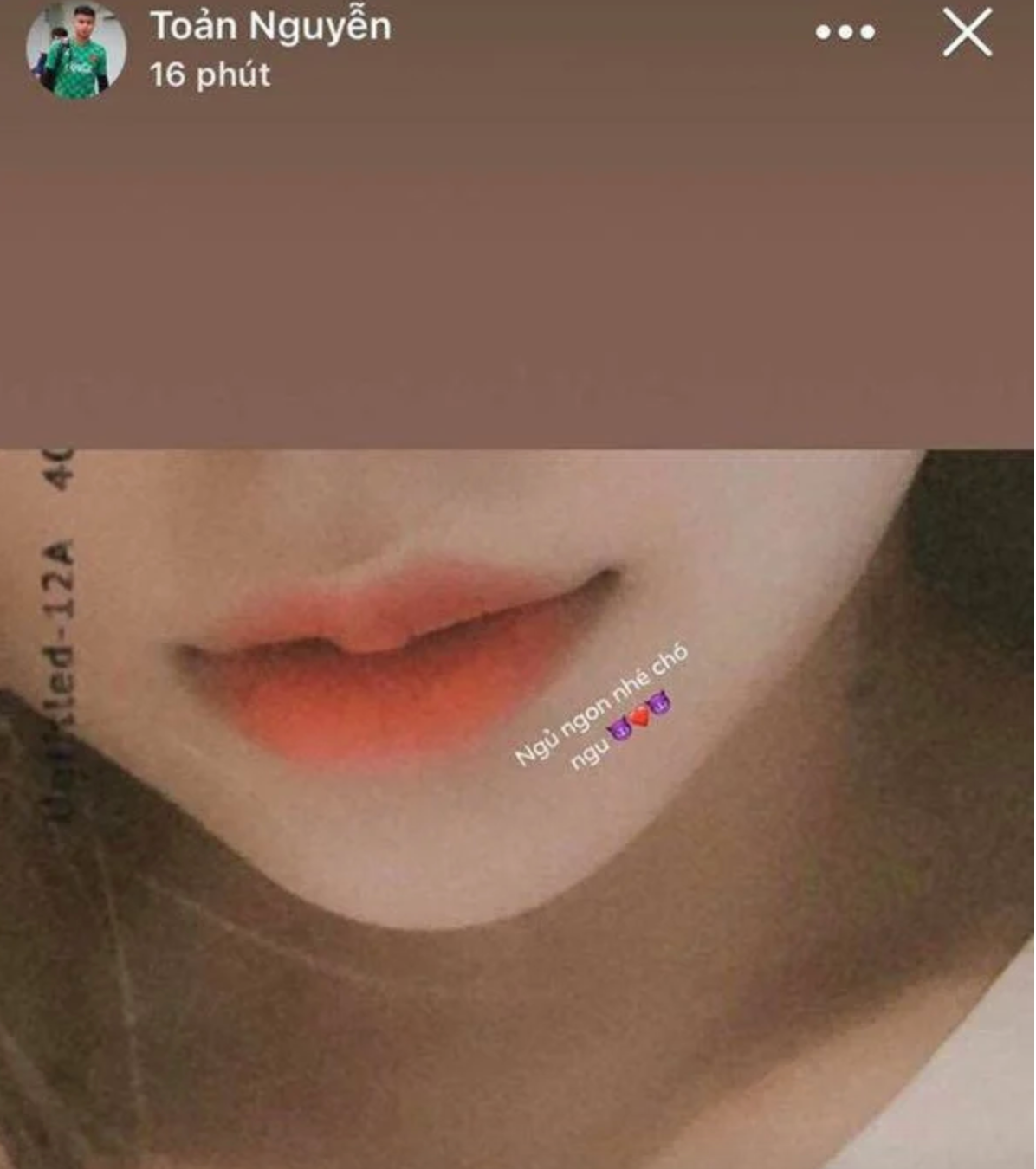Click the circular avatar in the story header
The width and height of the screenshot is (1036, 1169).
(x=76, y=52)
